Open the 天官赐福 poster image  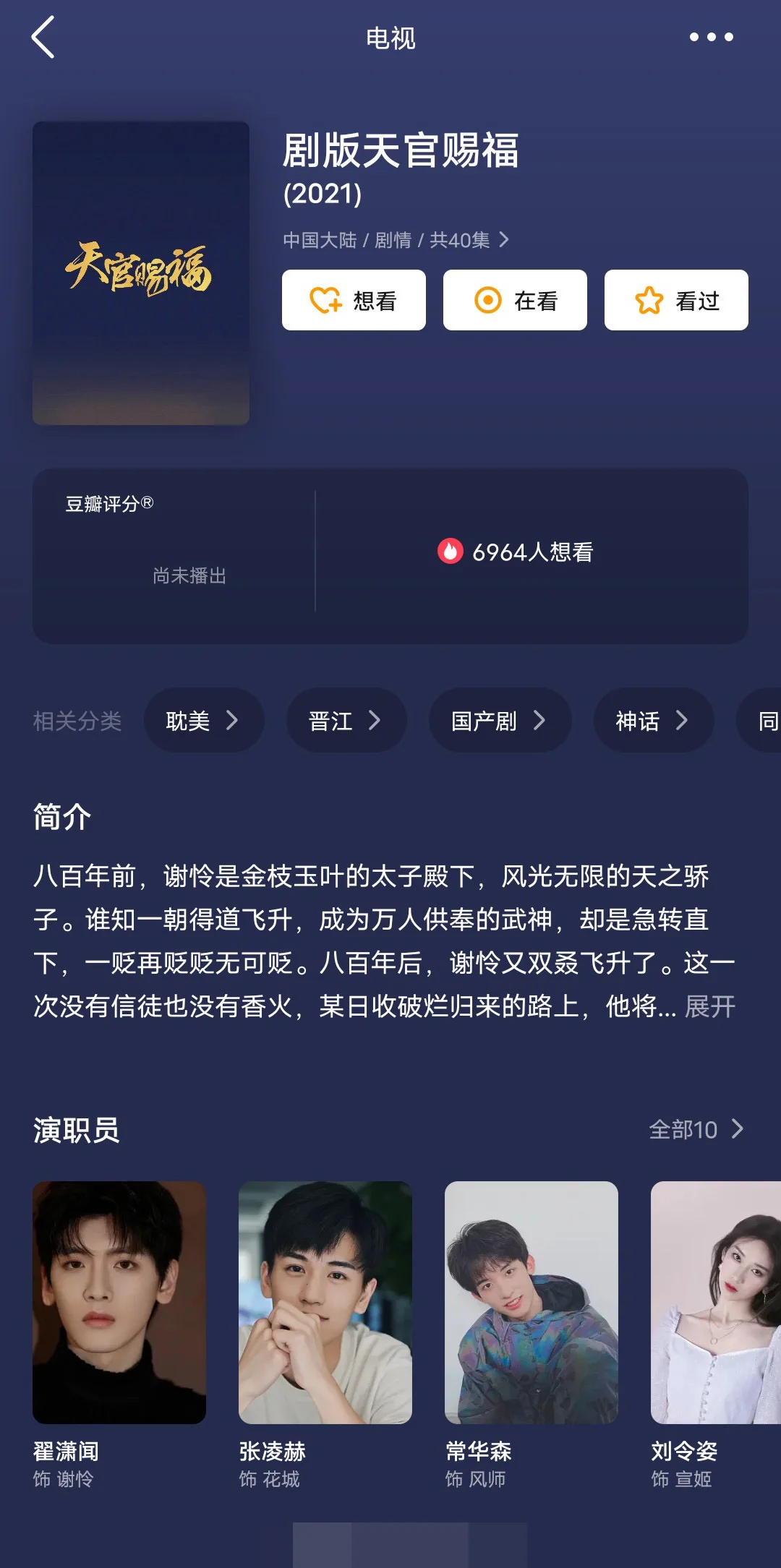pyautogui.click(x=141, y=273)
